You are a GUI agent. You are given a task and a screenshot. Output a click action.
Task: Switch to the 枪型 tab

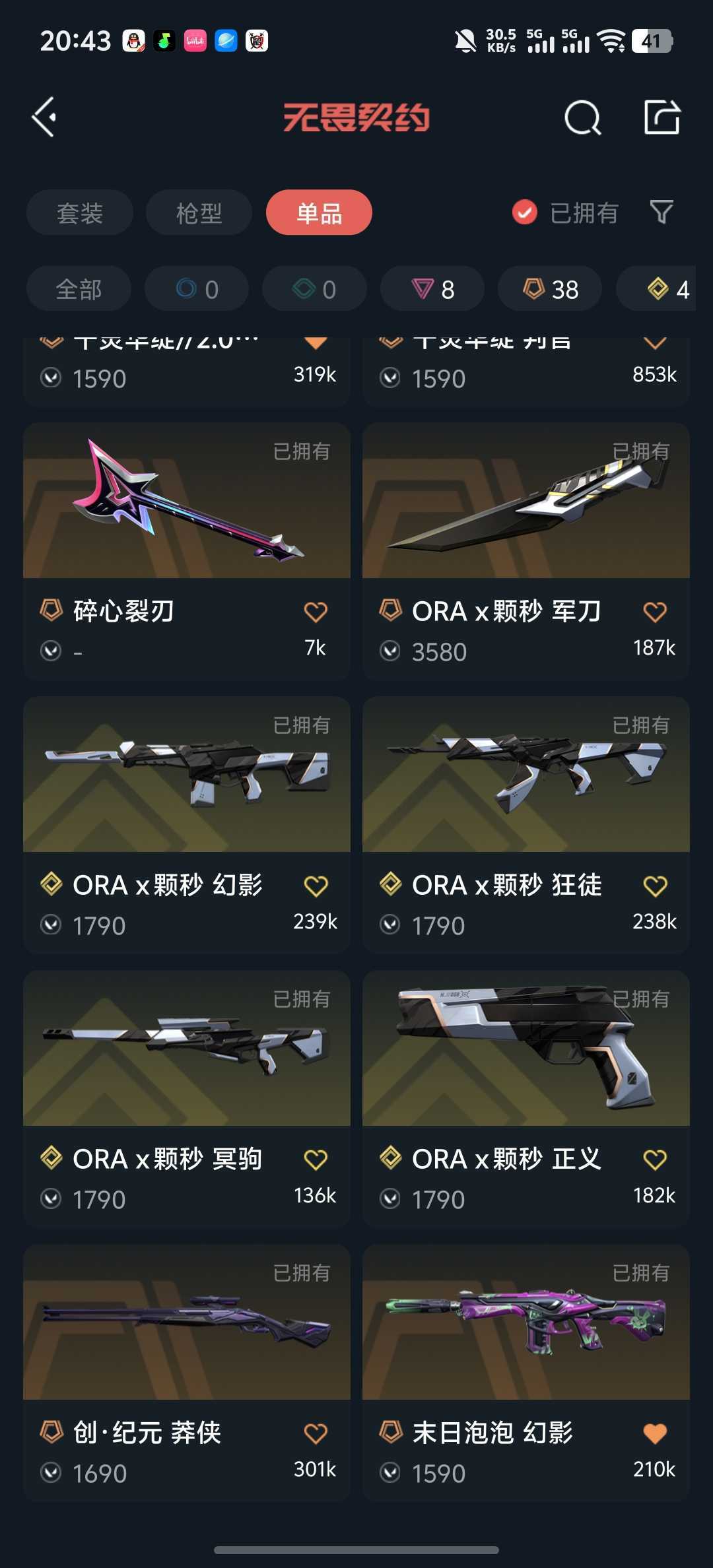tap(199, 212)
